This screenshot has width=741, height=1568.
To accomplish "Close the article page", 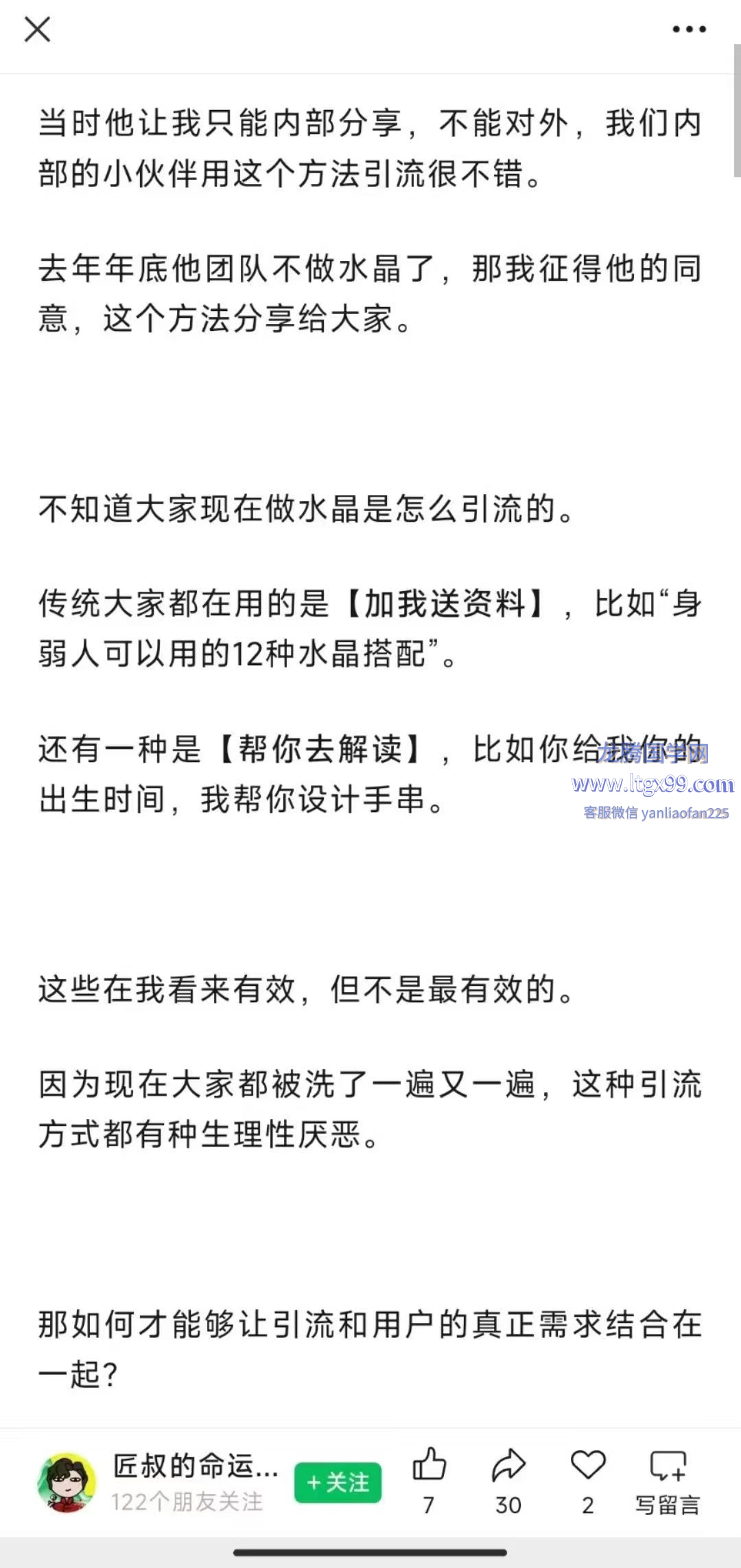I will [37, 30].
